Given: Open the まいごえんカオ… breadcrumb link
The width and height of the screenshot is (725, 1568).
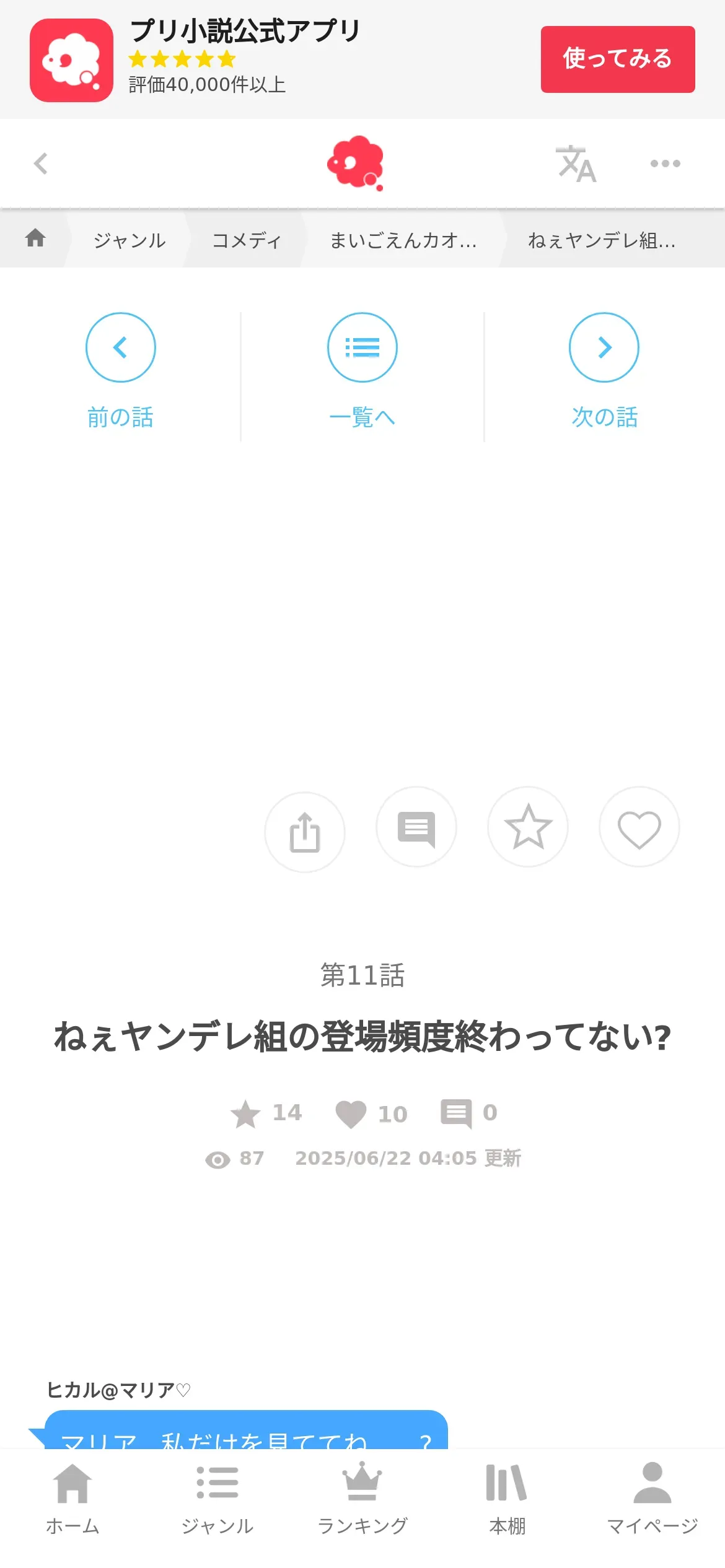Looking at the screenshot, I should [x=403, y=240].
